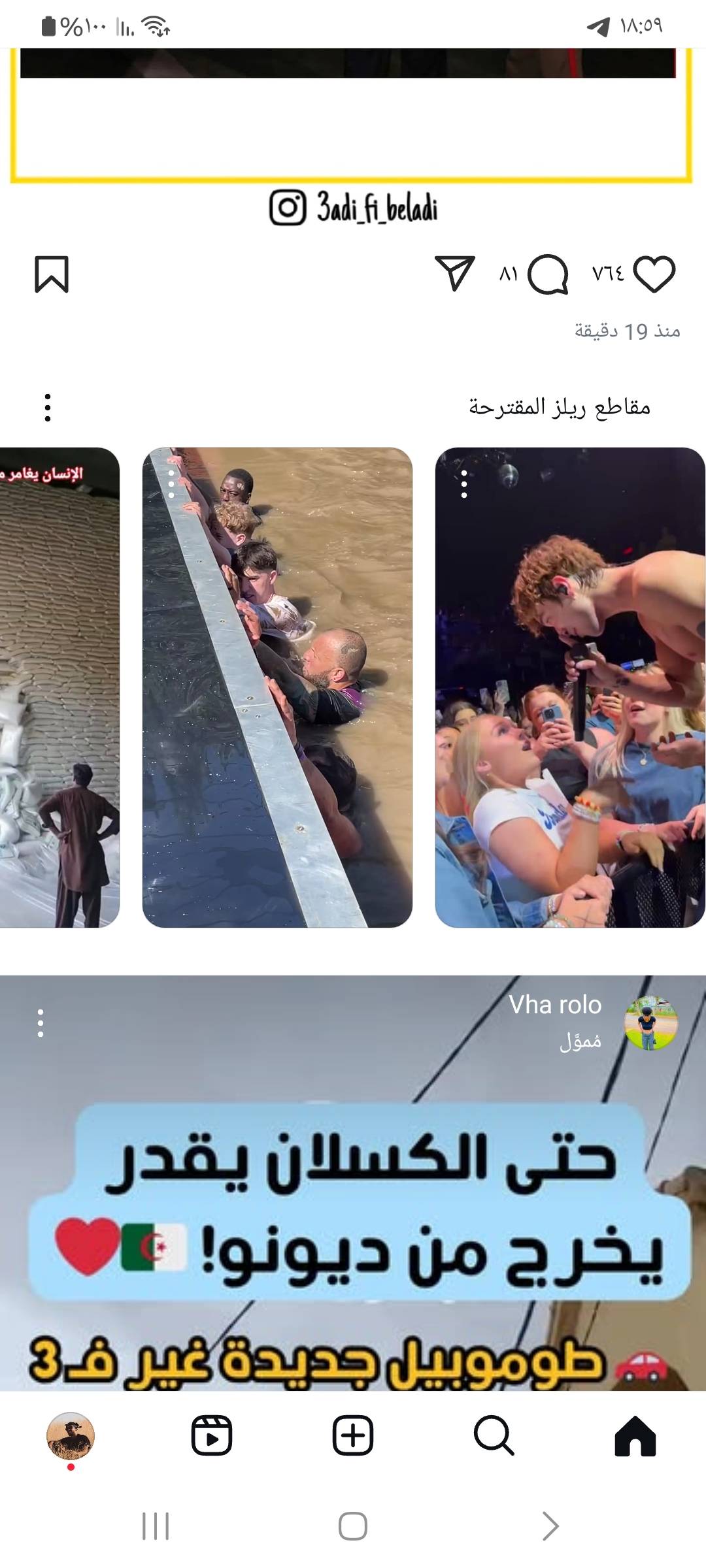Open options on the muddy water reel

point(171,485)
